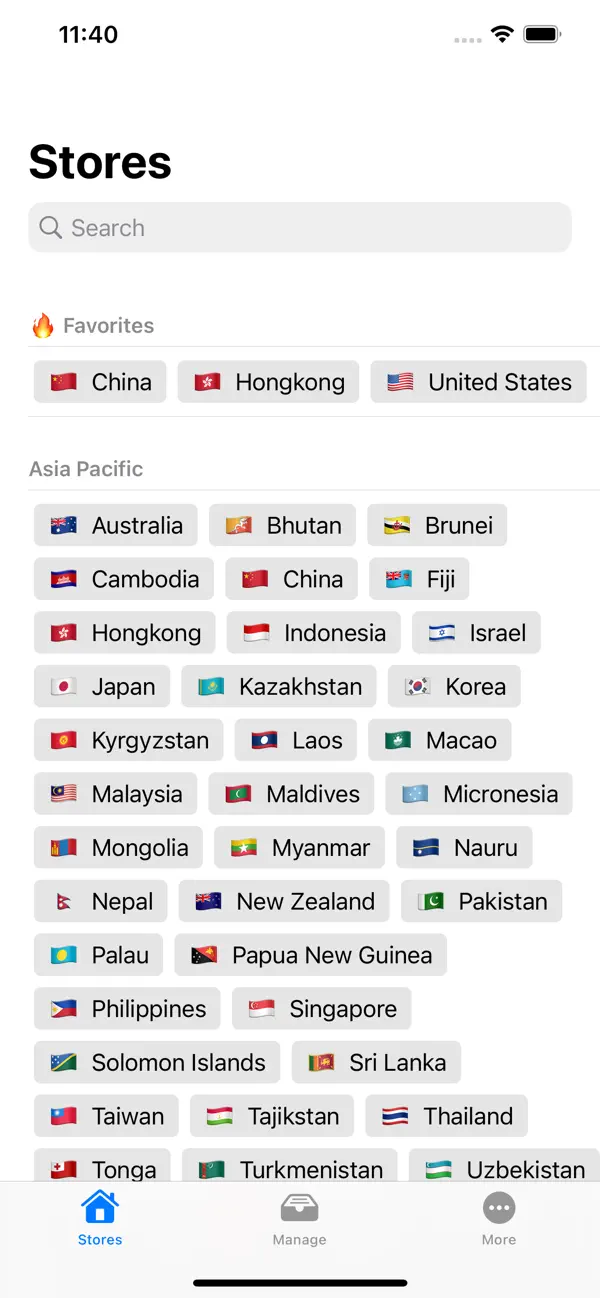This screenshot has width=600, height=1298.
Task: Select the Brunei store
Action: 437,525
